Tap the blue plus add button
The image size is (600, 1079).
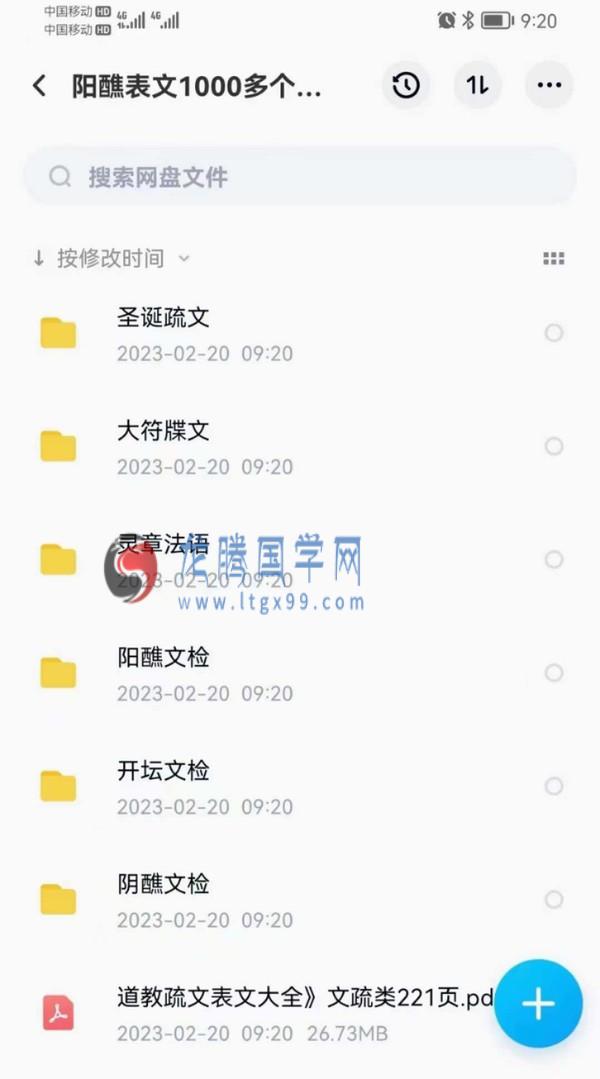click(538, 1003)
